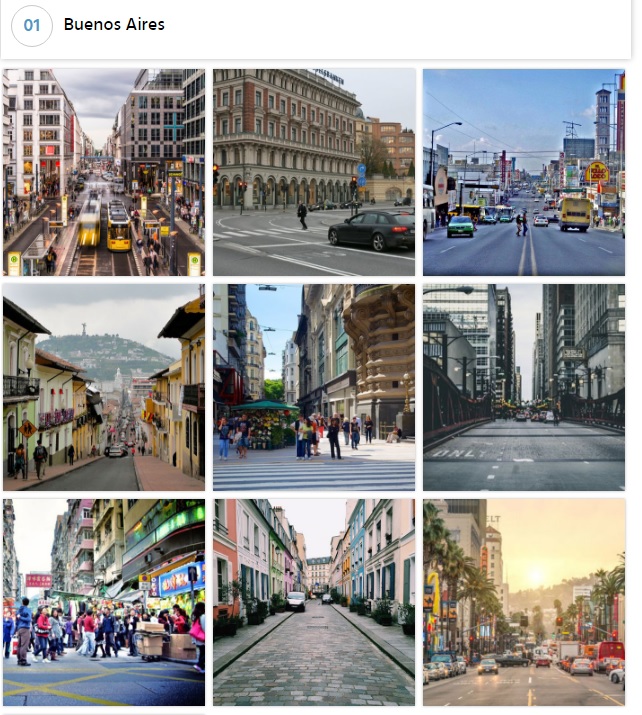The width and height of the screenshot is (642, 715).
Task: Pick the black car by the classical building
Action: (x=314, y=172)
